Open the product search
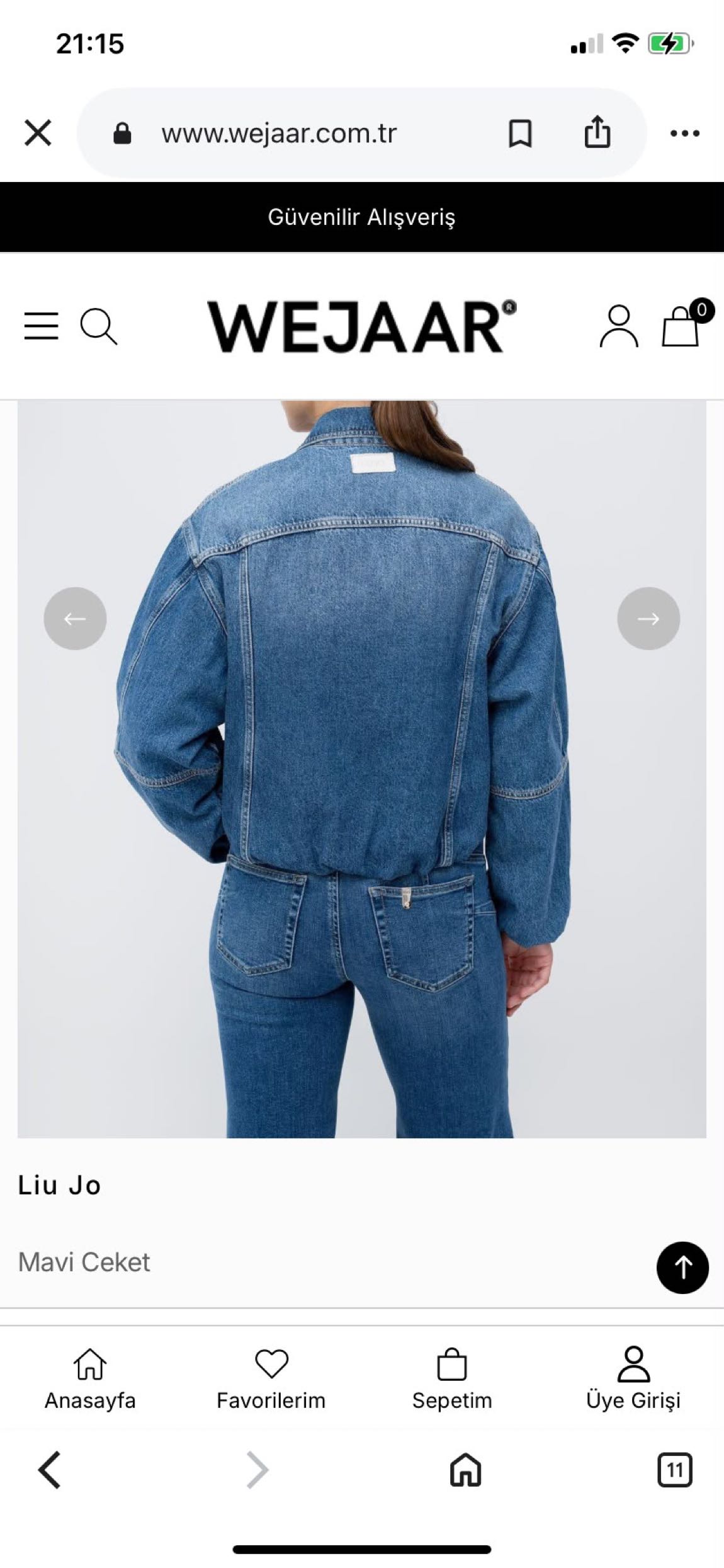Image resolution: width=724 pixels, height=1568 pixels. point(99,326)
